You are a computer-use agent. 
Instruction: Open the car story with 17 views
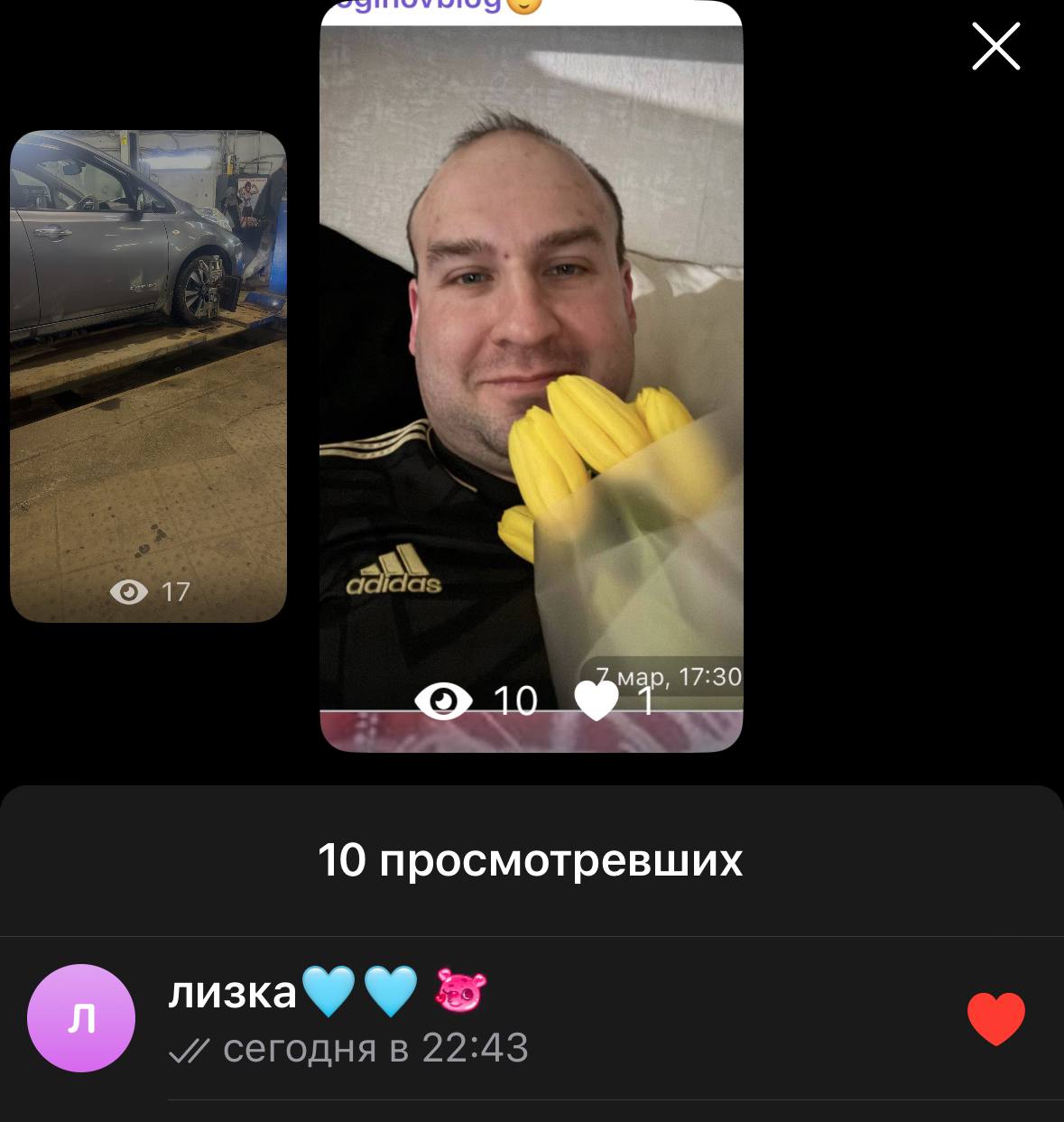148,376
